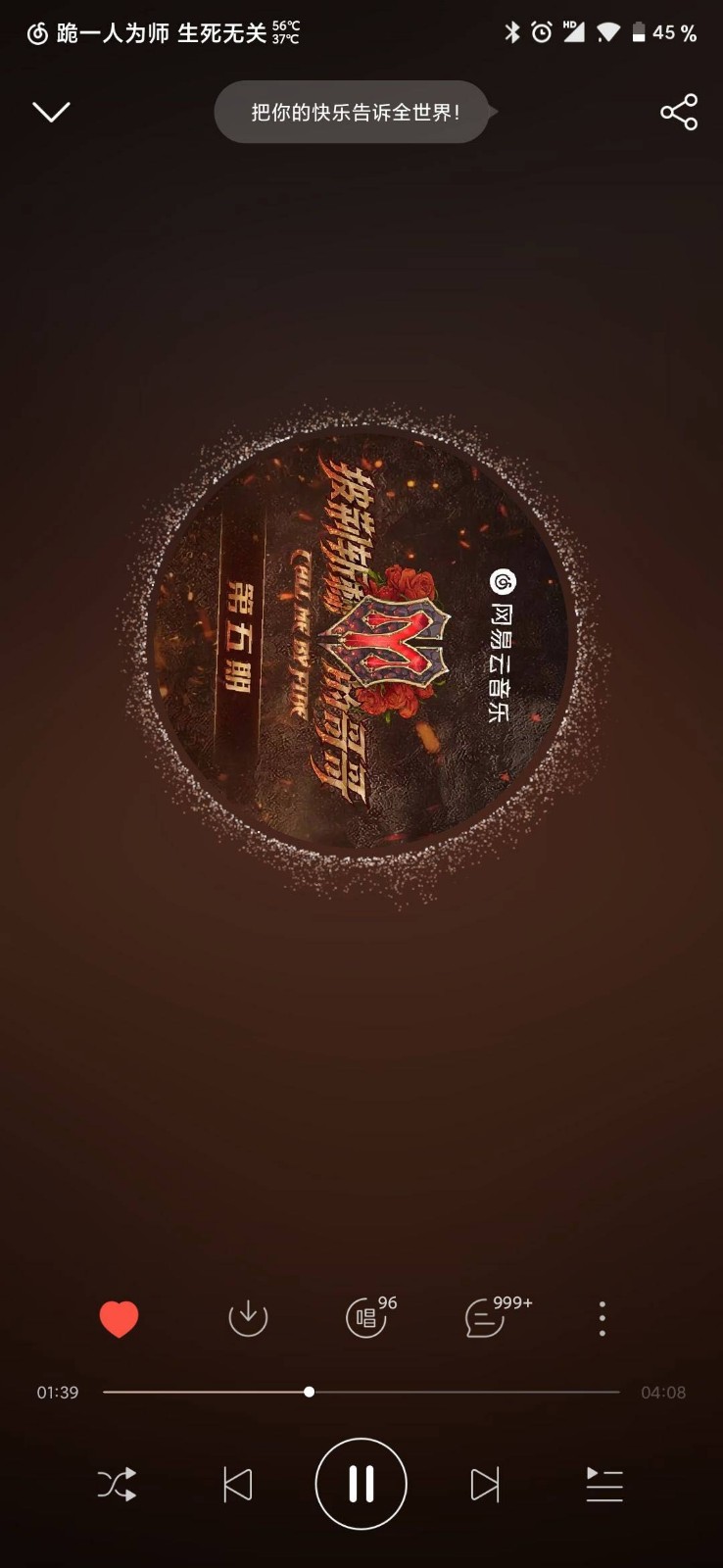Screen dimensions: 723x1568
Task: Collapse the player with the down arrow
Action: [x=51, y=112]
